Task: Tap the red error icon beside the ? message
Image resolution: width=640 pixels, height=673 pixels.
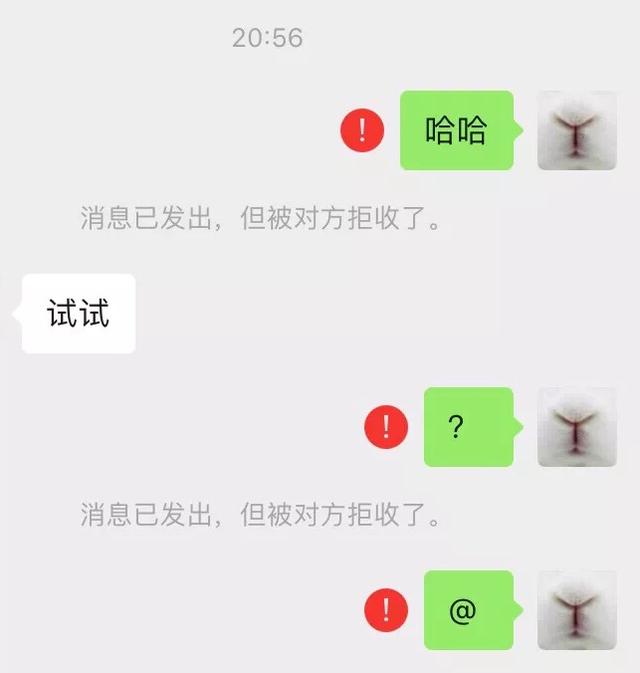Action: [387, 427]
